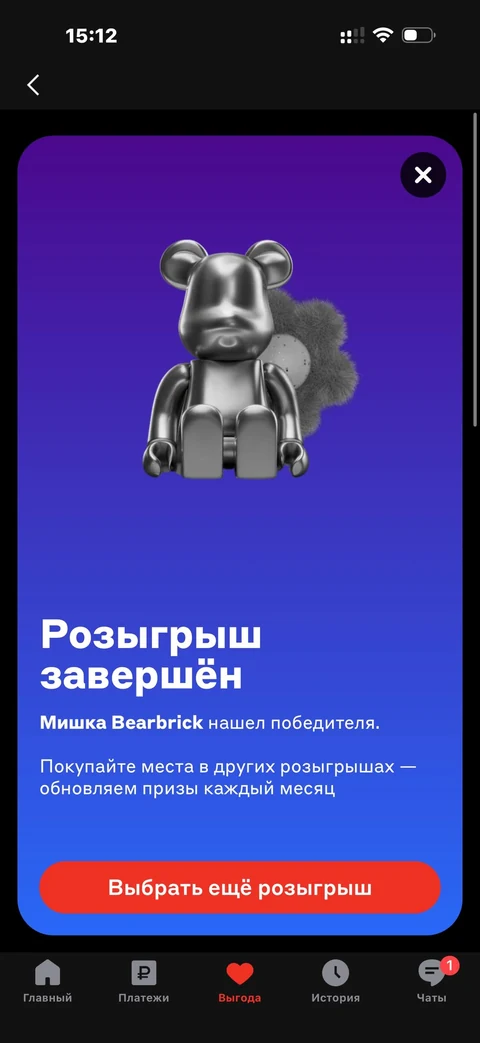Viewport: 480px width, 1043px height.
Task: Select the Выгода tab
Action: tap(239, 981)
